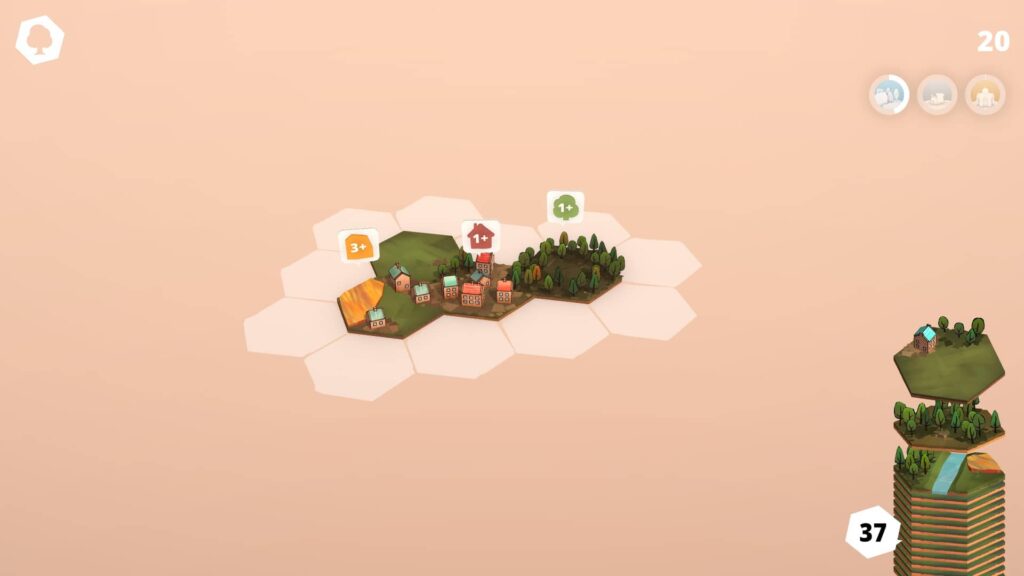Tap the grey challenge progress badge
The image size is (1024, 576).
click(937, 95)
